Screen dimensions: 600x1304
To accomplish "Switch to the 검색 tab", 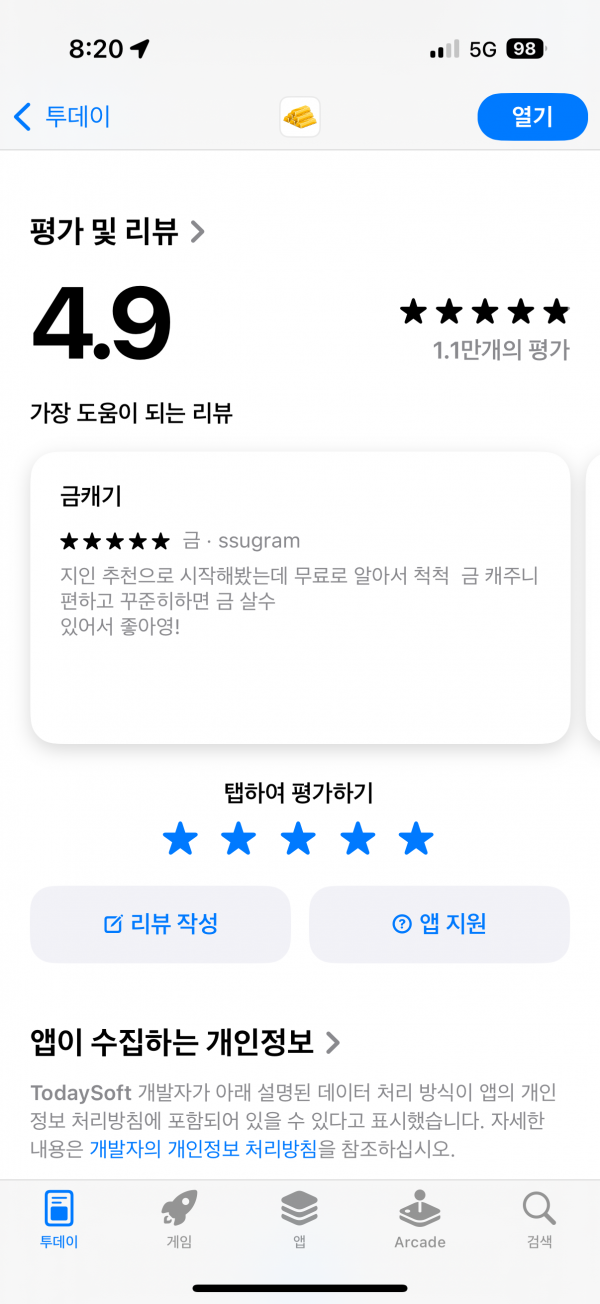I will coord(539,1220).
